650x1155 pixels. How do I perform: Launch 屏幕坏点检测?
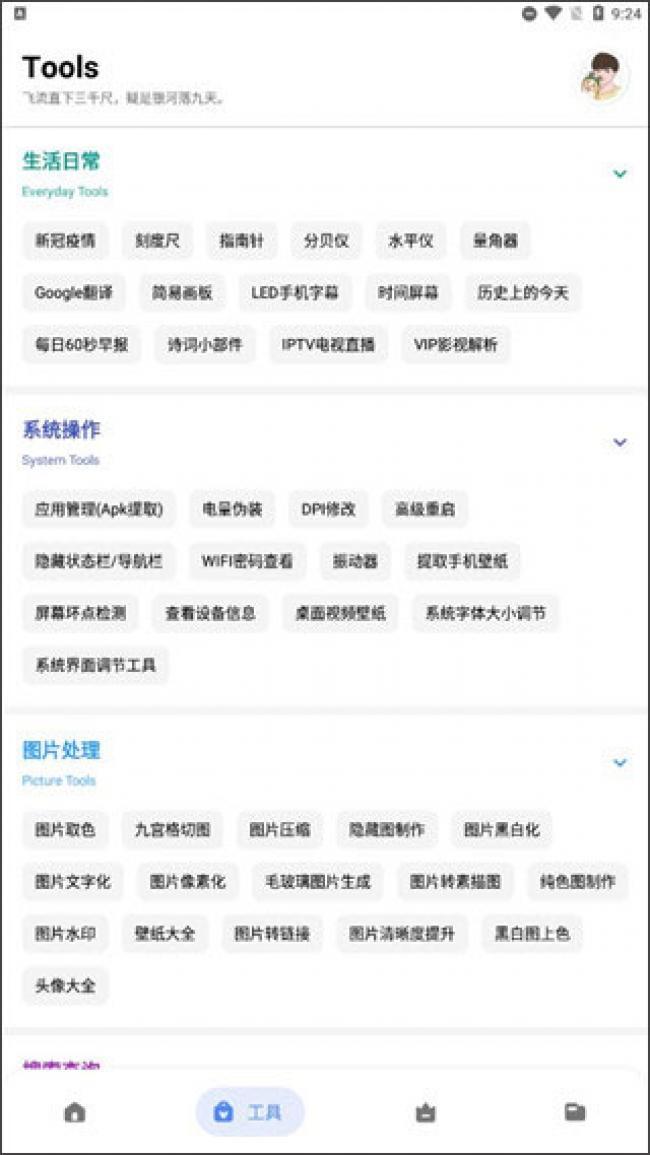coord(80,613)
